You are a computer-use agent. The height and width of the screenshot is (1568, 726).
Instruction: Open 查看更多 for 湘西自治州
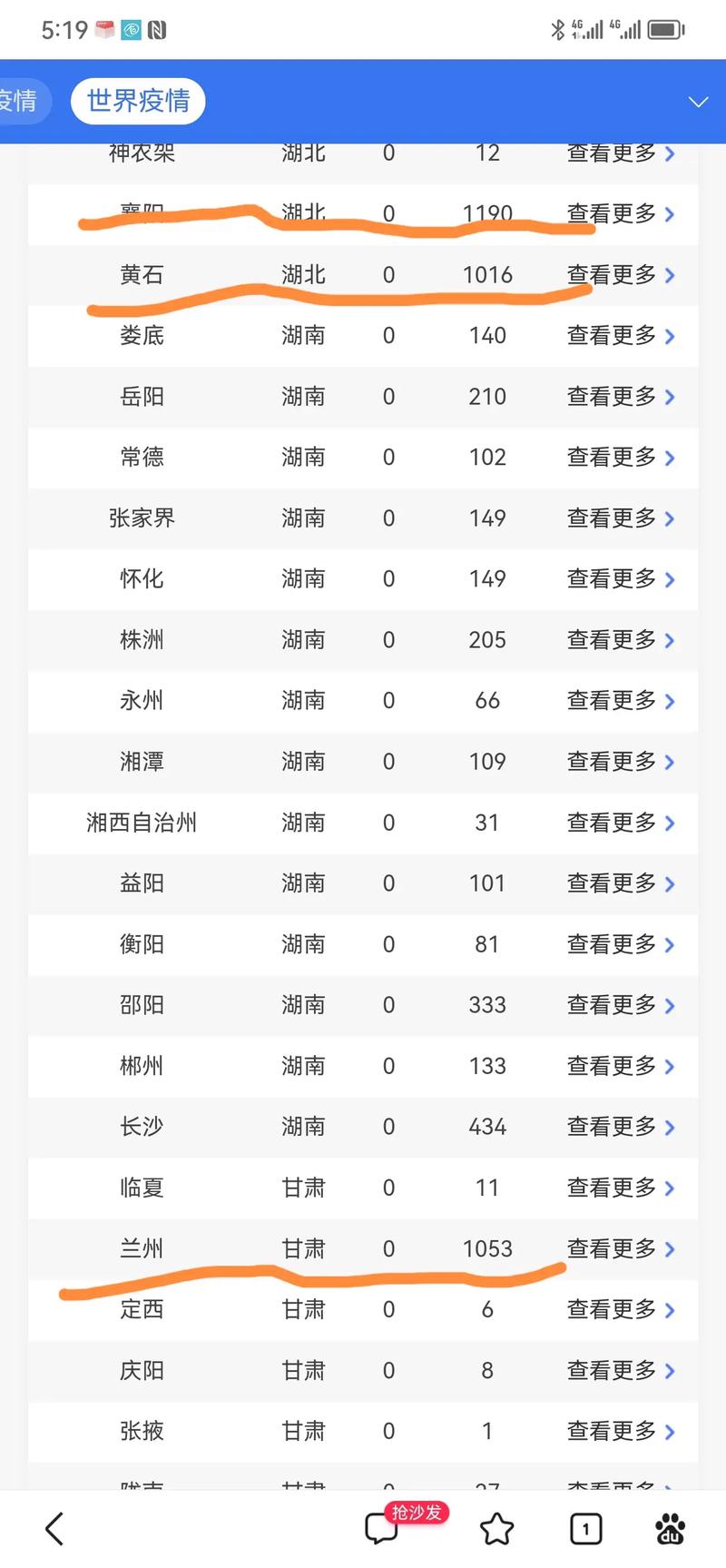[x=621, y=823]
